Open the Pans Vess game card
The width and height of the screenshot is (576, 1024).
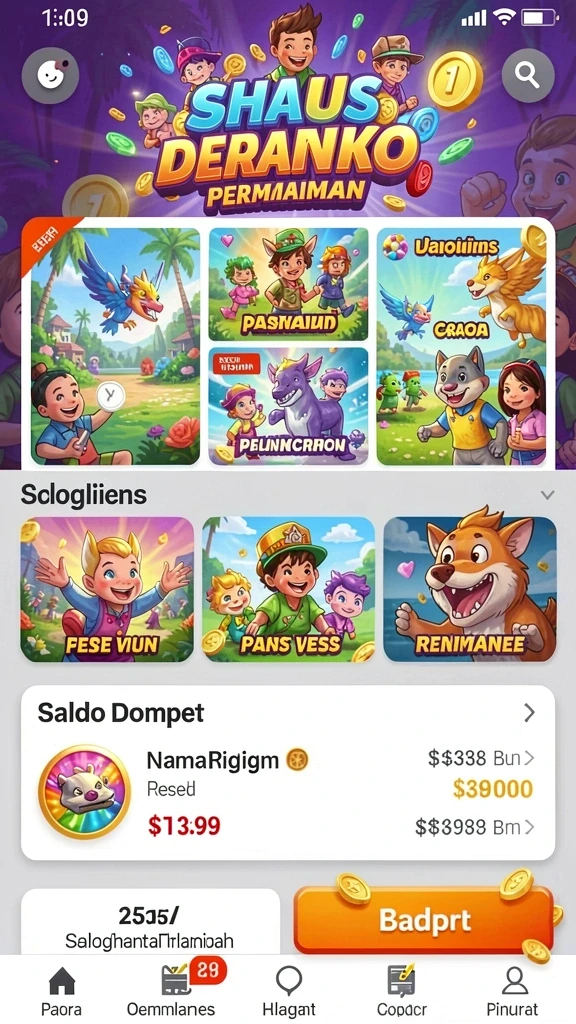click(x=288, y=590)
